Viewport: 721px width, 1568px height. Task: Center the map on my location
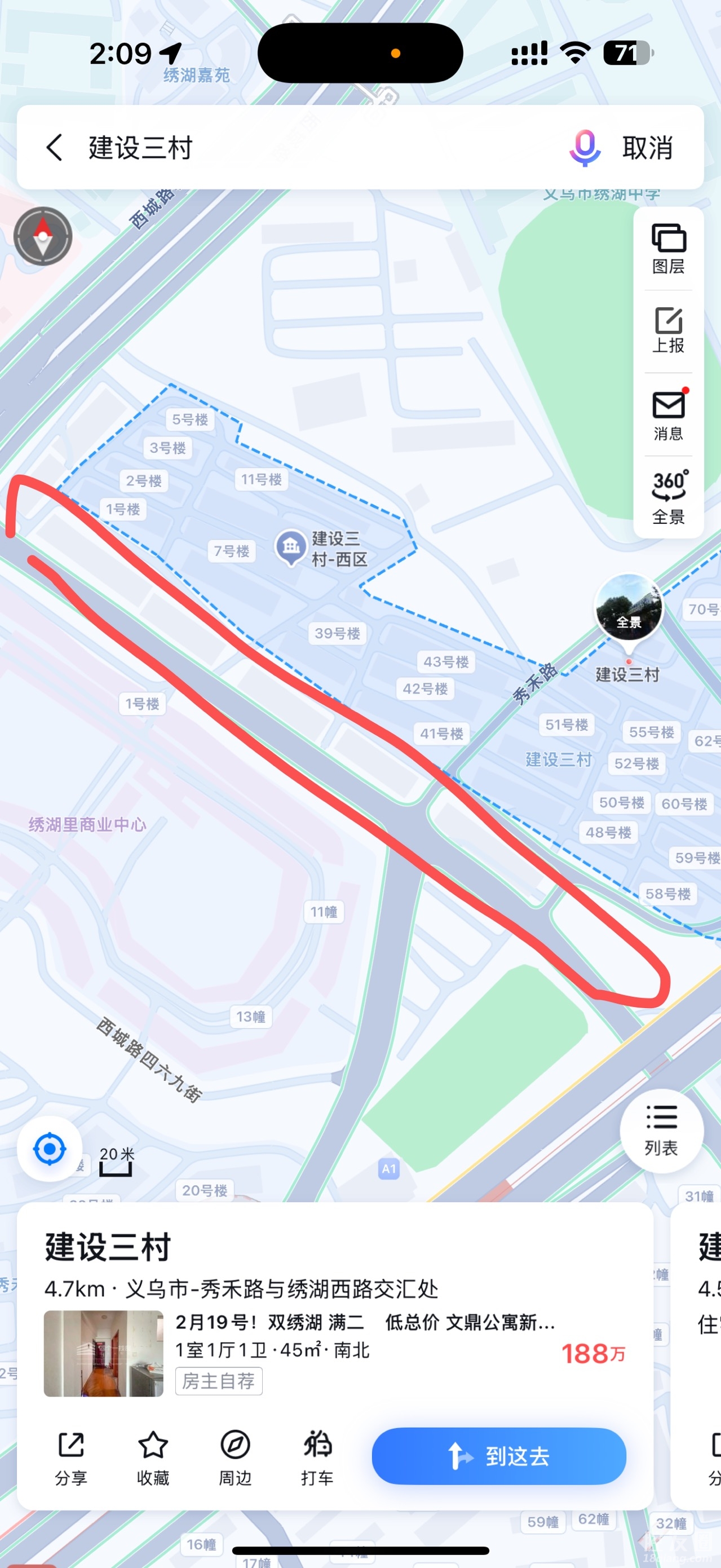49,1149
